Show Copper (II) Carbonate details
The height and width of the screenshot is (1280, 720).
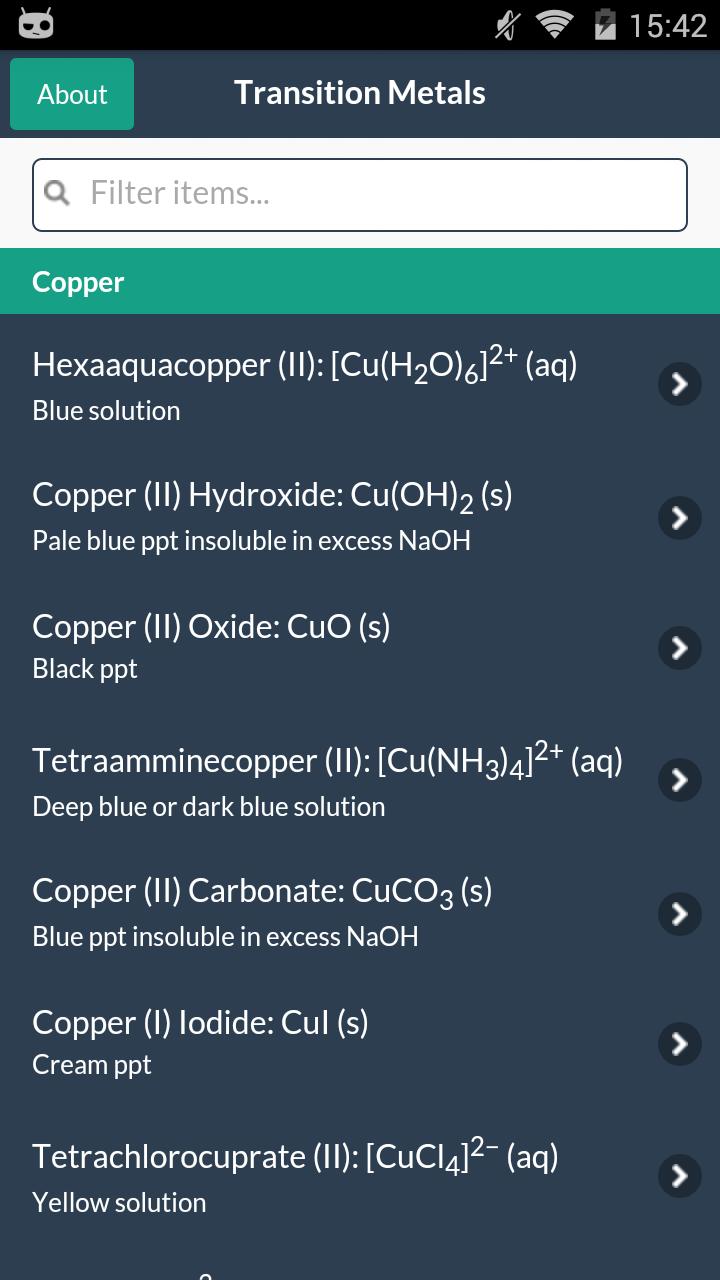[340, 912]
